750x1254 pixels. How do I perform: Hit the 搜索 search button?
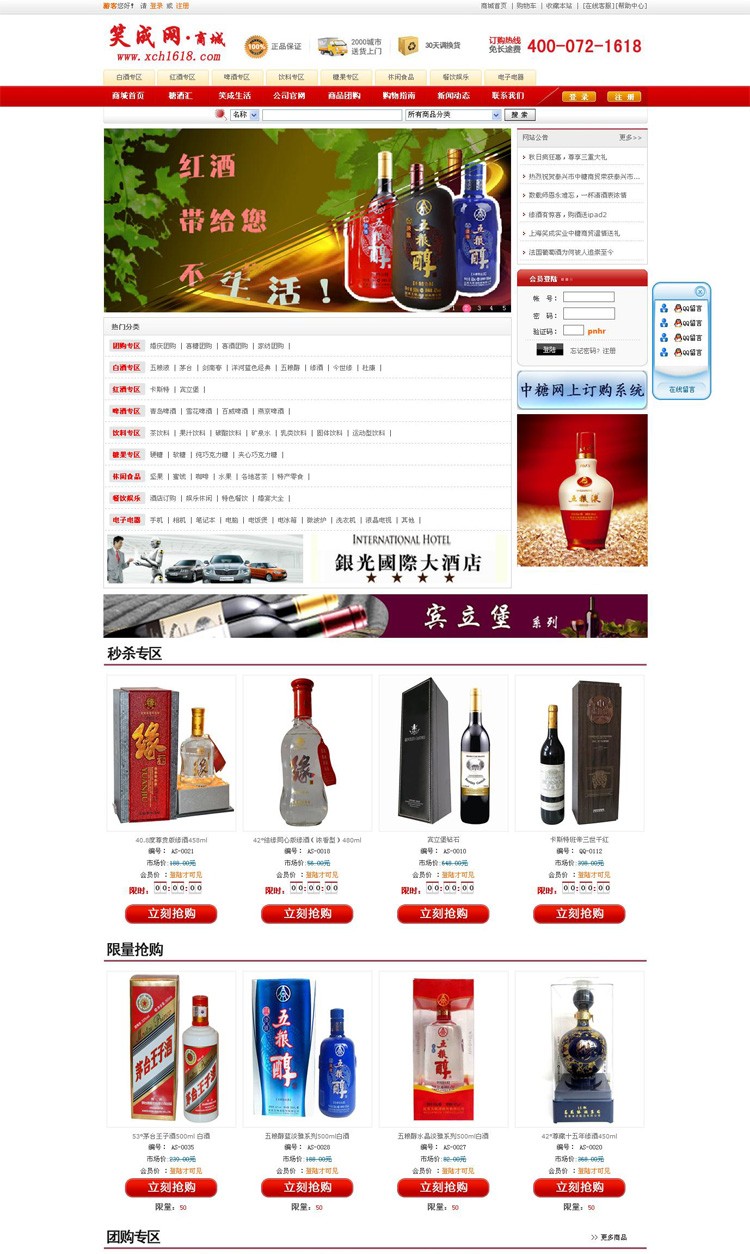click(x=521, y=115)
